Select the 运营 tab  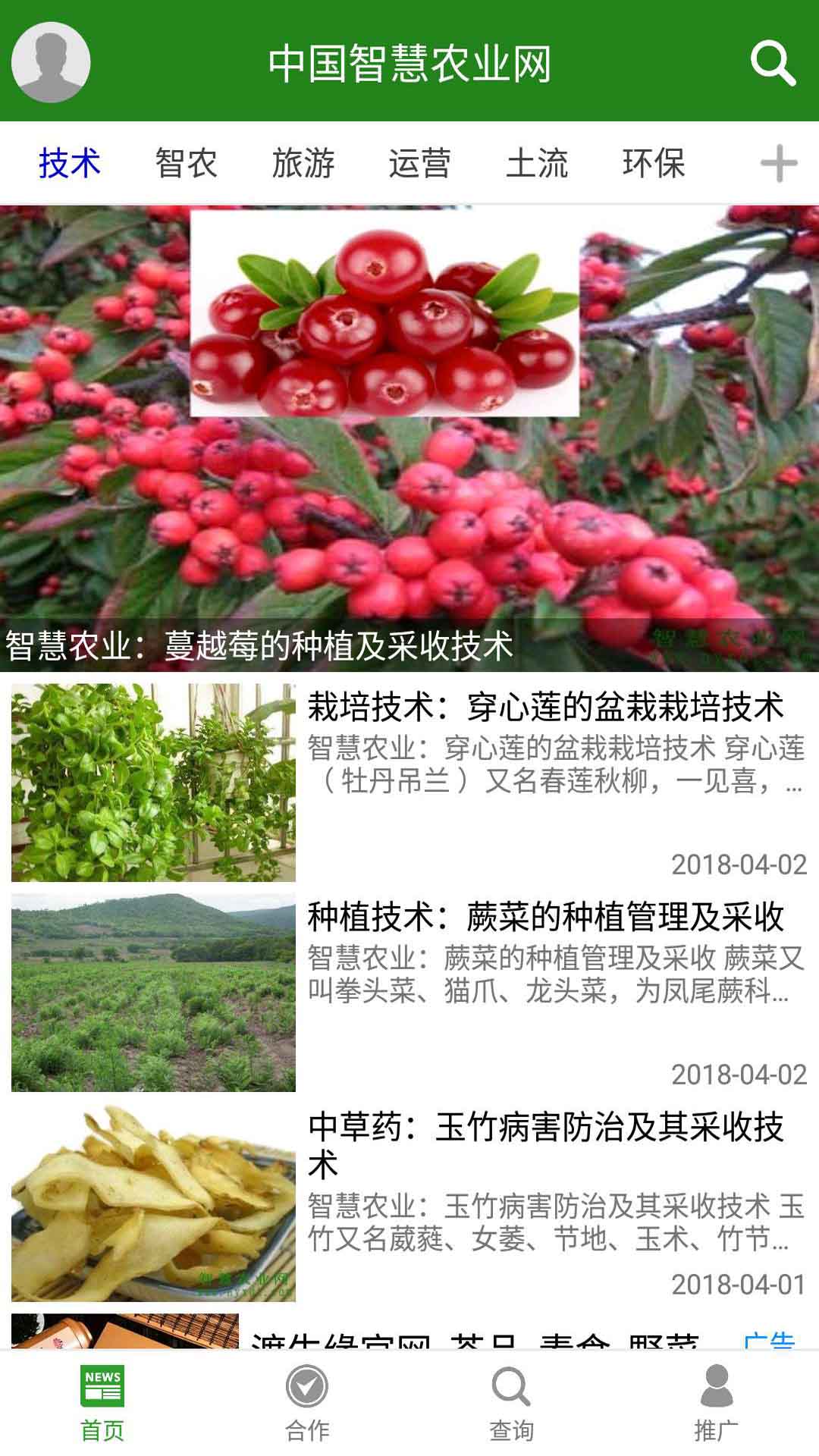(x=420, y=163)
